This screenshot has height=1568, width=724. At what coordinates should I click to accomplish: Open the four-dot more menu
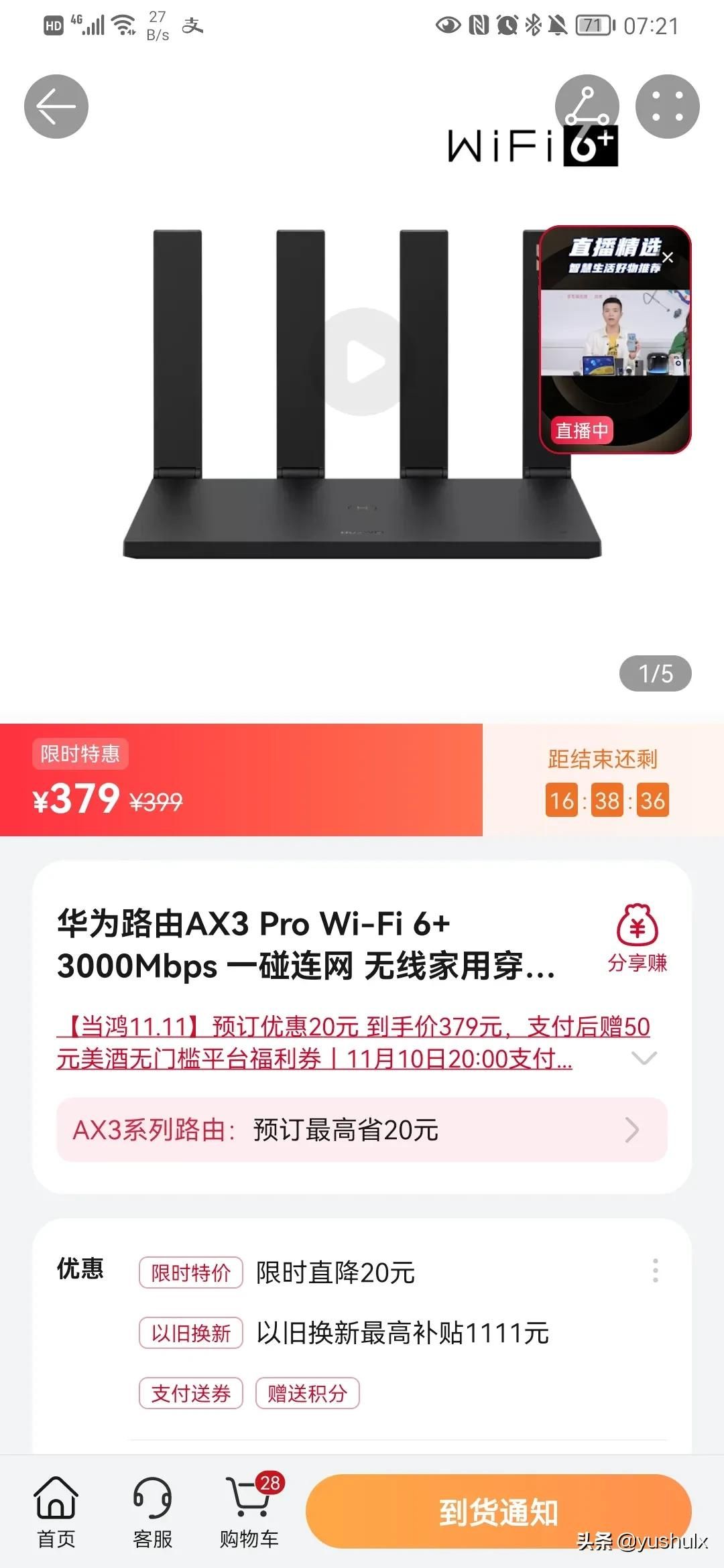[x=668, y=107]
